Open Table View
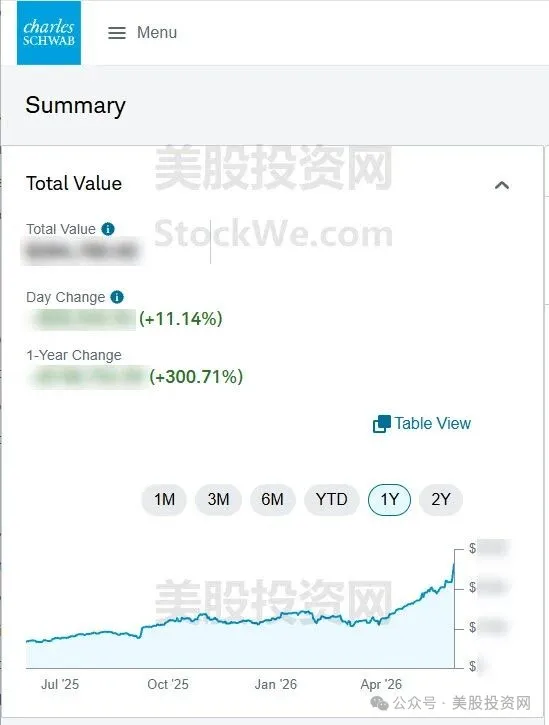This screenshot has height=725, width=549. (x=422, y=424)
